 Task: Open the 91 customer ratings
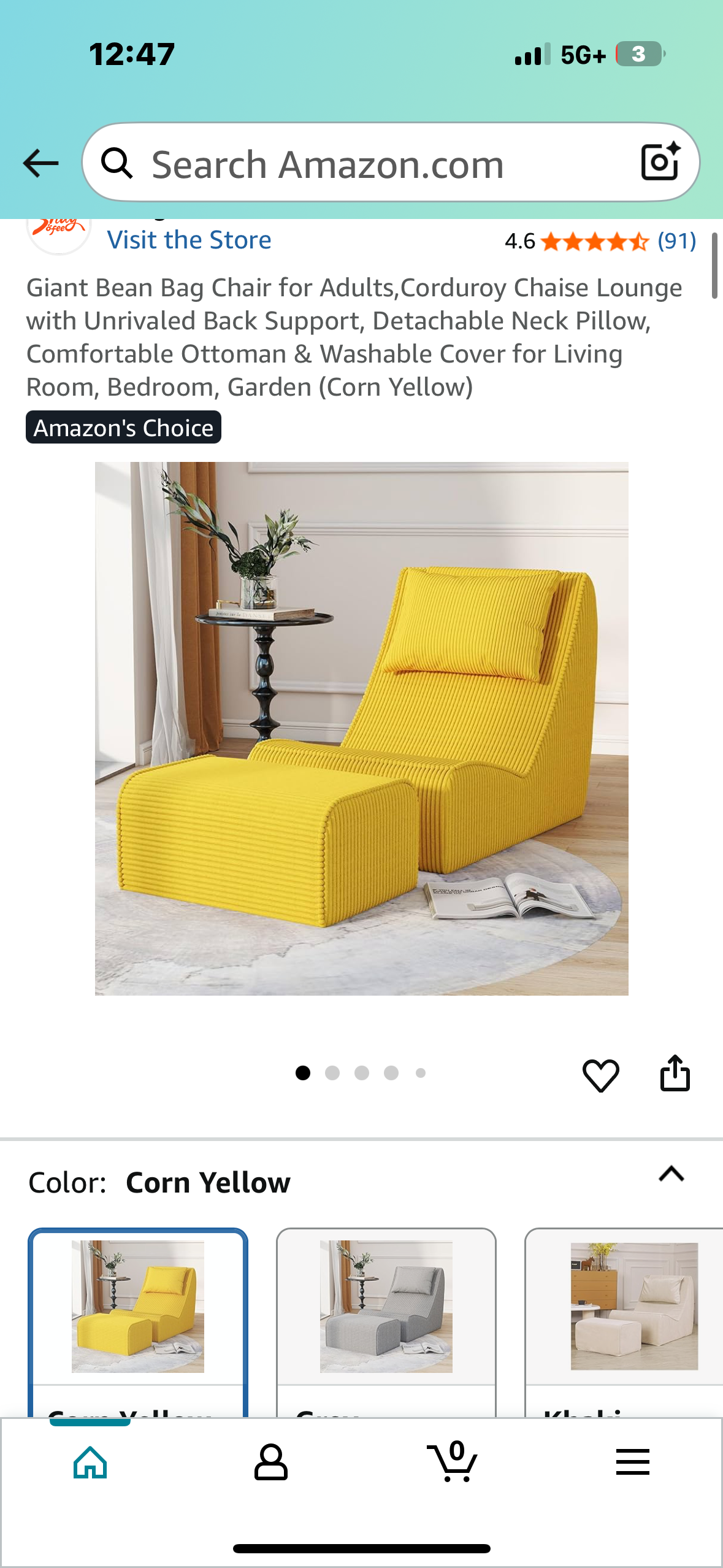point(676,241)
